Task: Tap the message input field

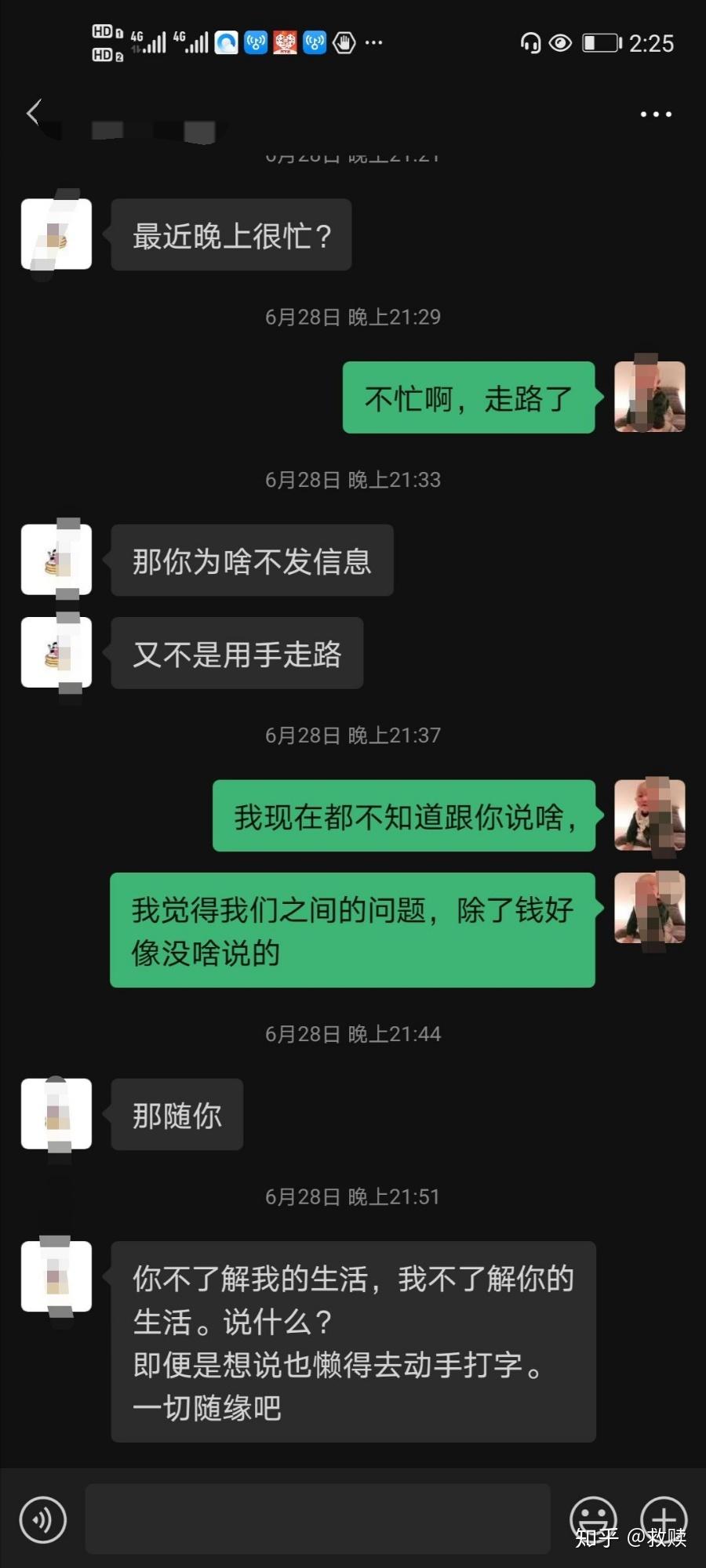Action: [318, 1519]
